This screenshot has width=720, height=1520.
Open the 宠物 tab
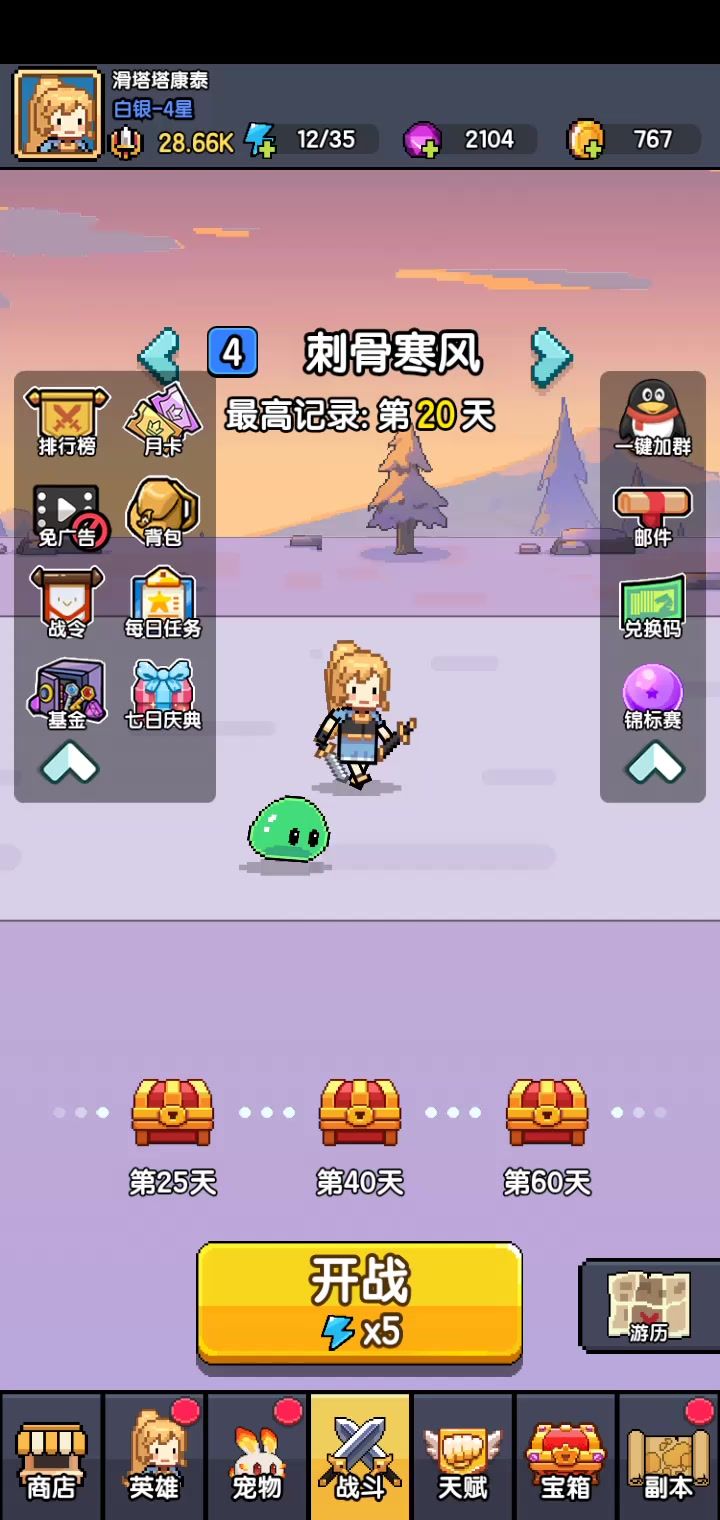click(257, 1458)
